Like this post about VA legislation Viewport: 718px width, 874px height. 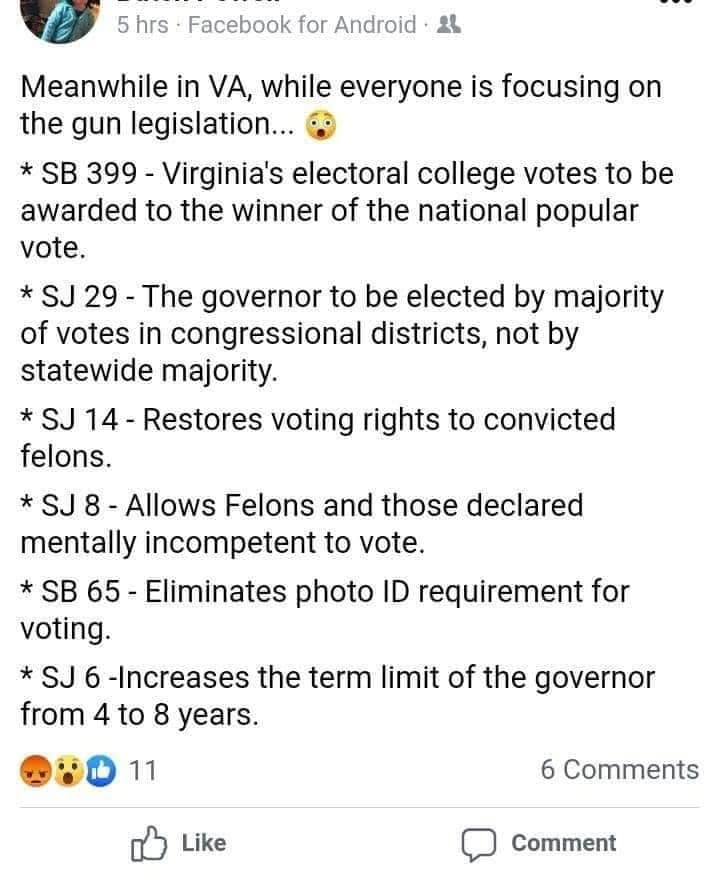pyautogui.click(x=180, y=843)
